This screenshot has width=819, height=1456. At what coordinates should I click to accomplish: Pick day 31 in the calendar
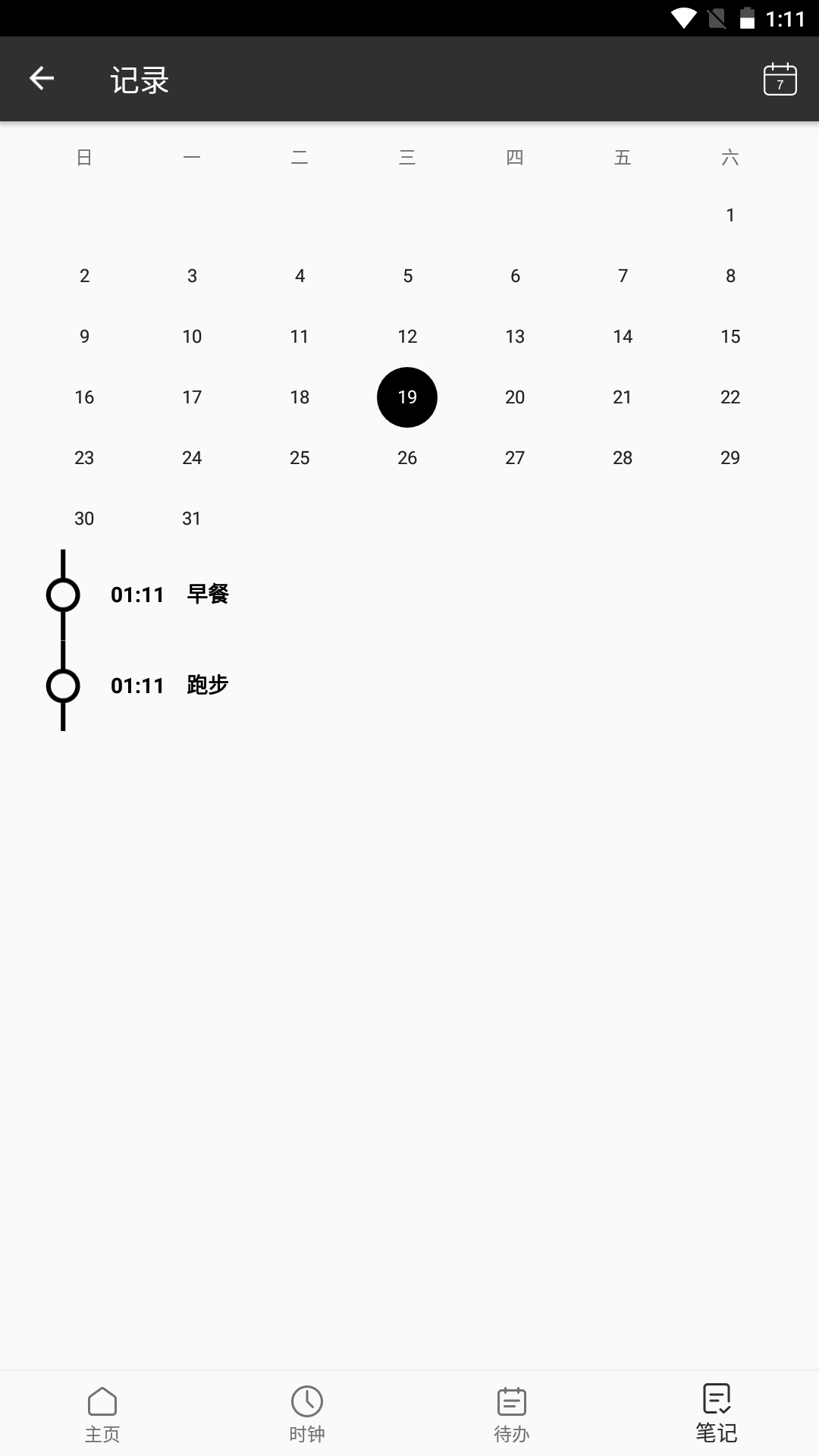pos(192,519)
